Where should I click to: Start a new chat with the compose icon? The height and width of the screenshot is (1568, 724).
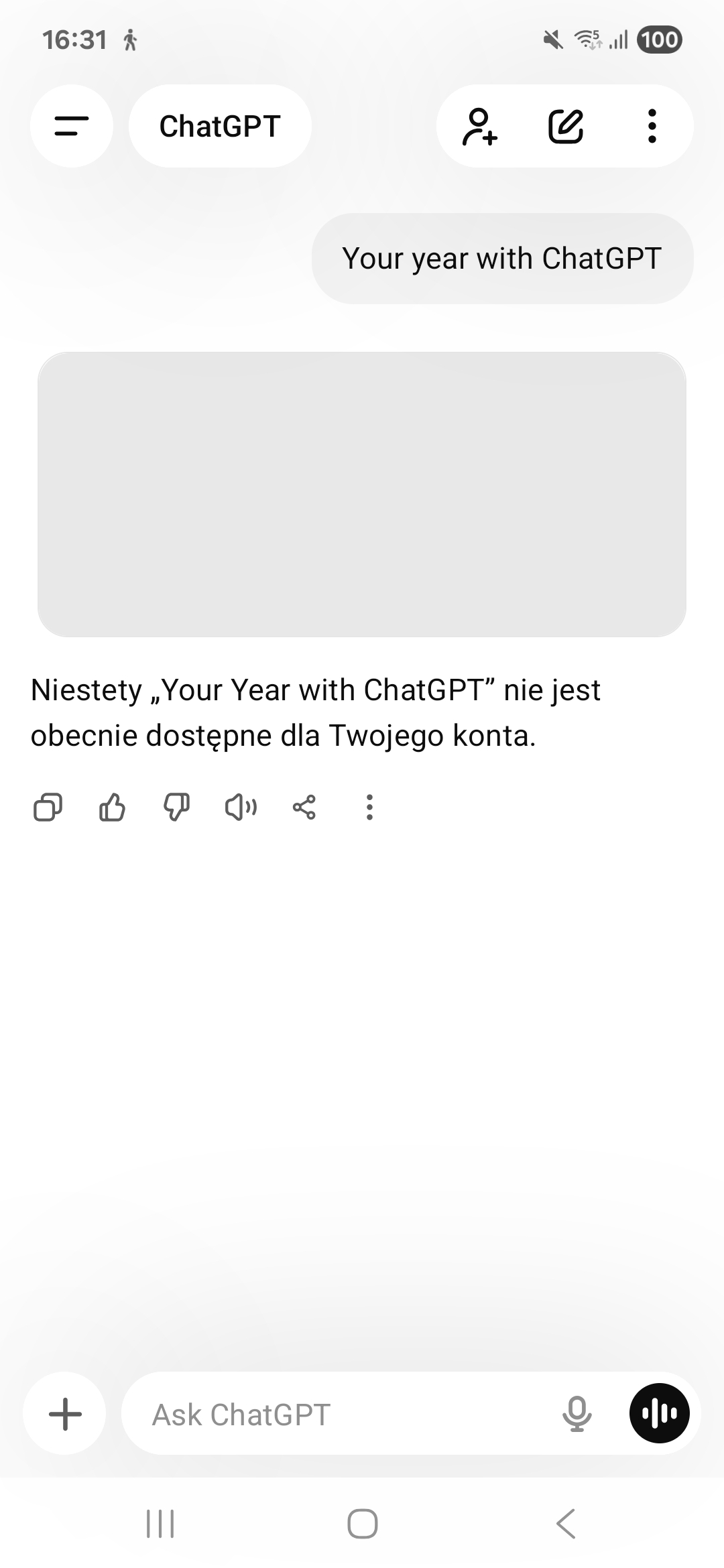pyautogui.click(x=566, y=127)
